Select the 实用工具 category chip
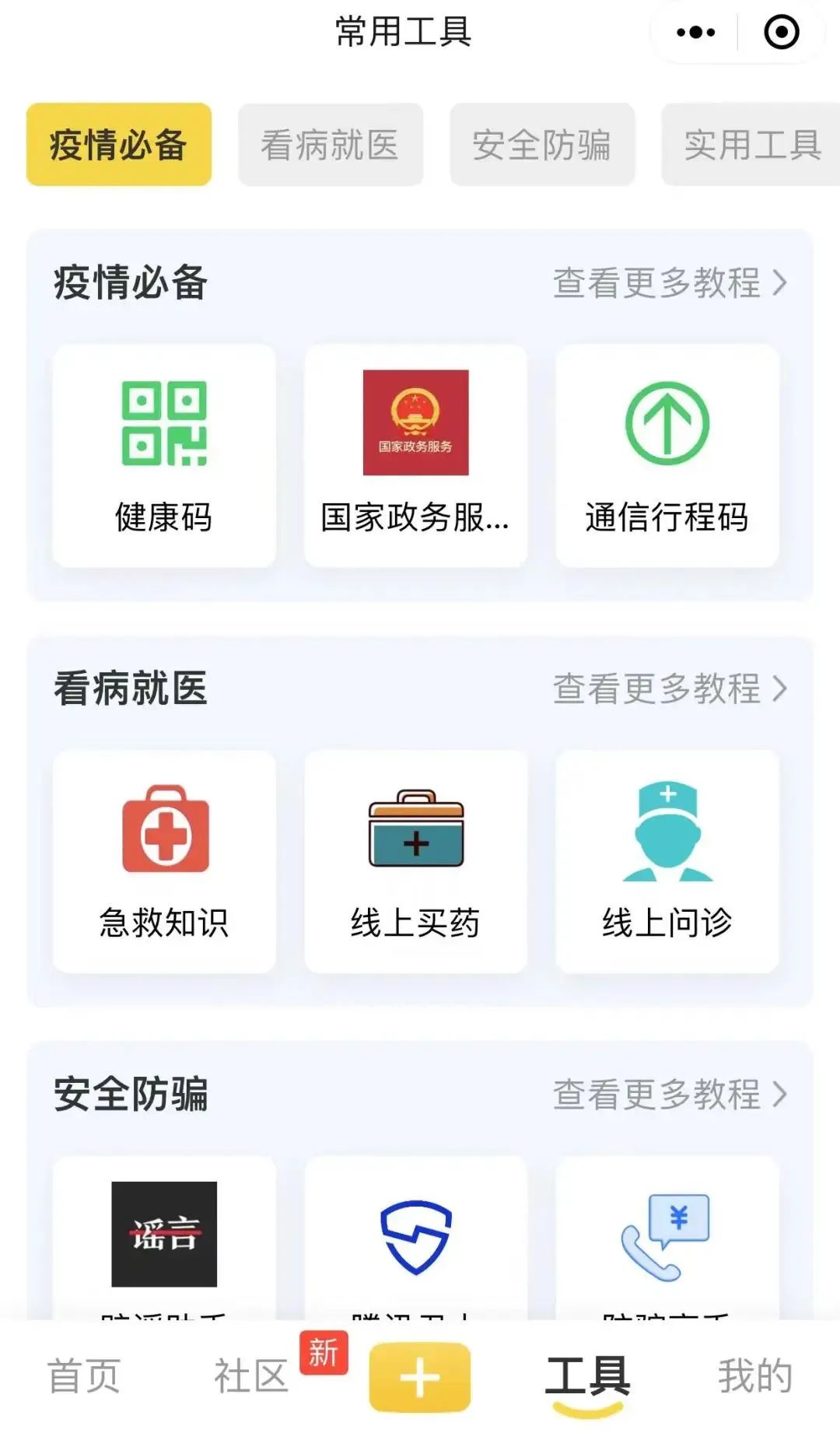This screenshot has width=840, height=1440. (751, 145)
